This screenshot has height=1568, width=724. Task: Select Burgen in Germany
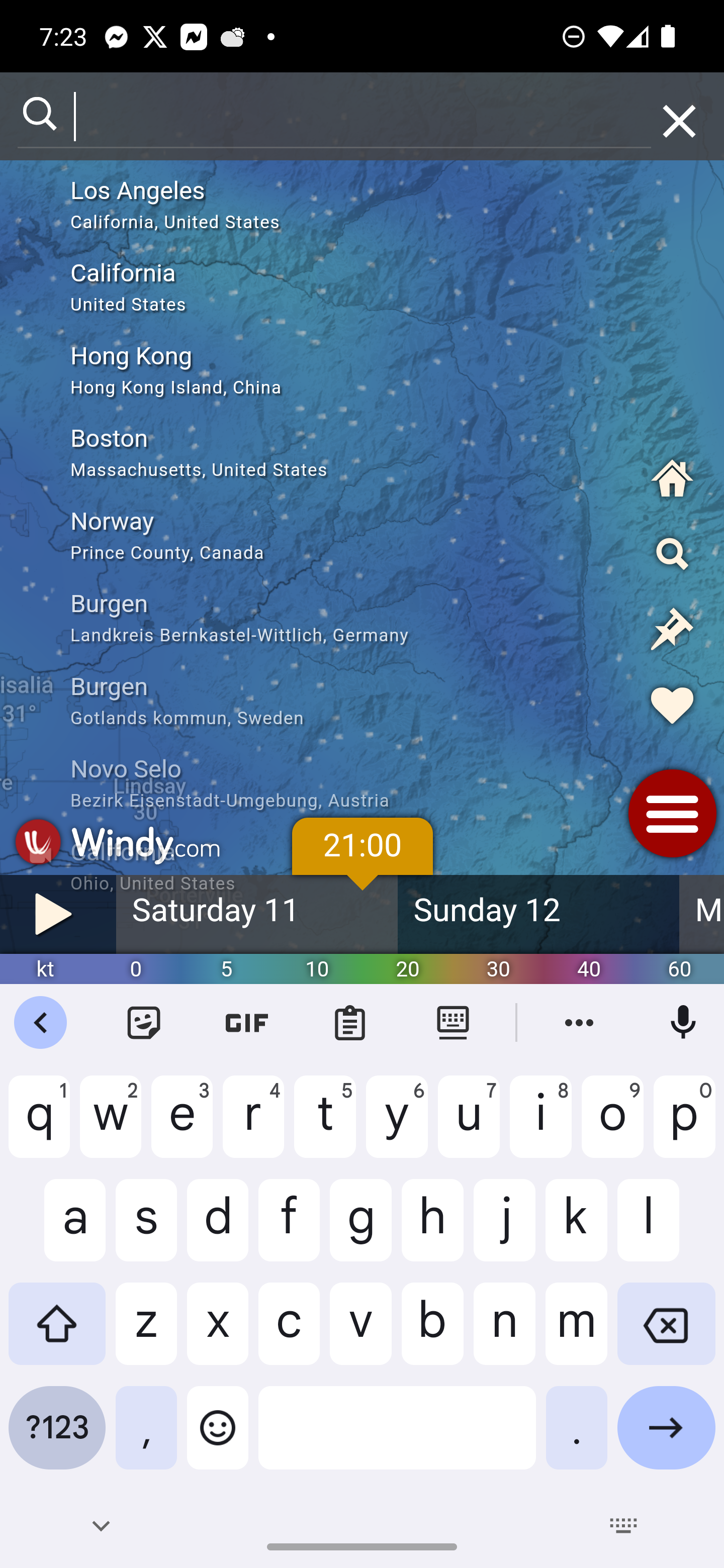(x=243, y=619)
